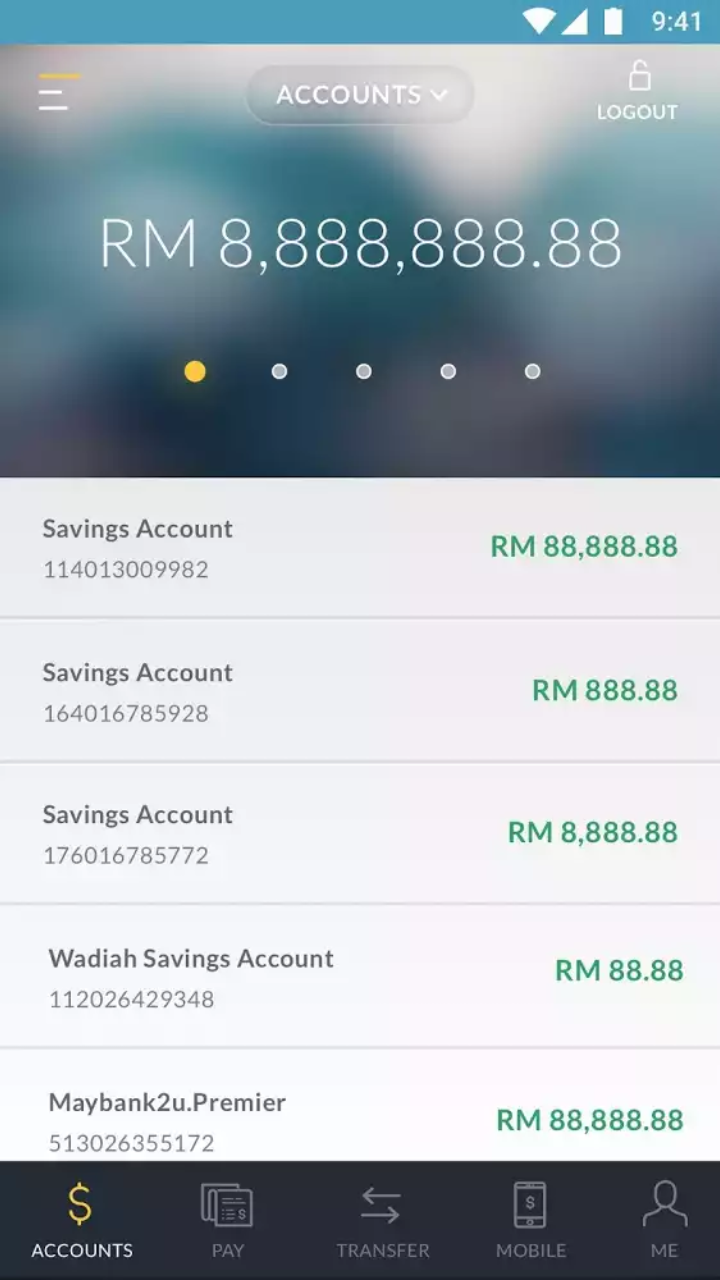Expand the Accounts dropdown

(x=361, y=95)
